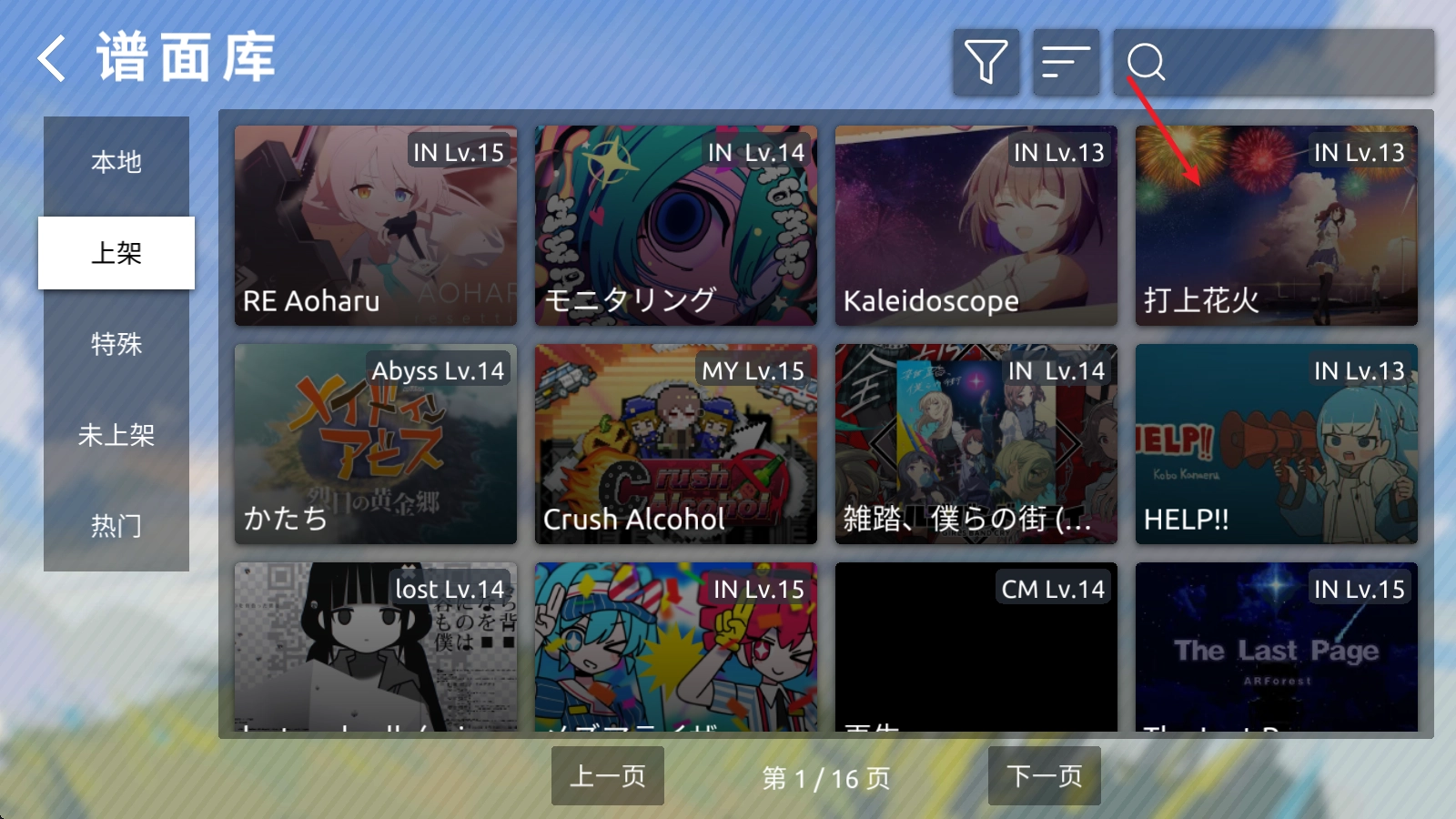Open the モニタリング chart card

pos(675,226)
